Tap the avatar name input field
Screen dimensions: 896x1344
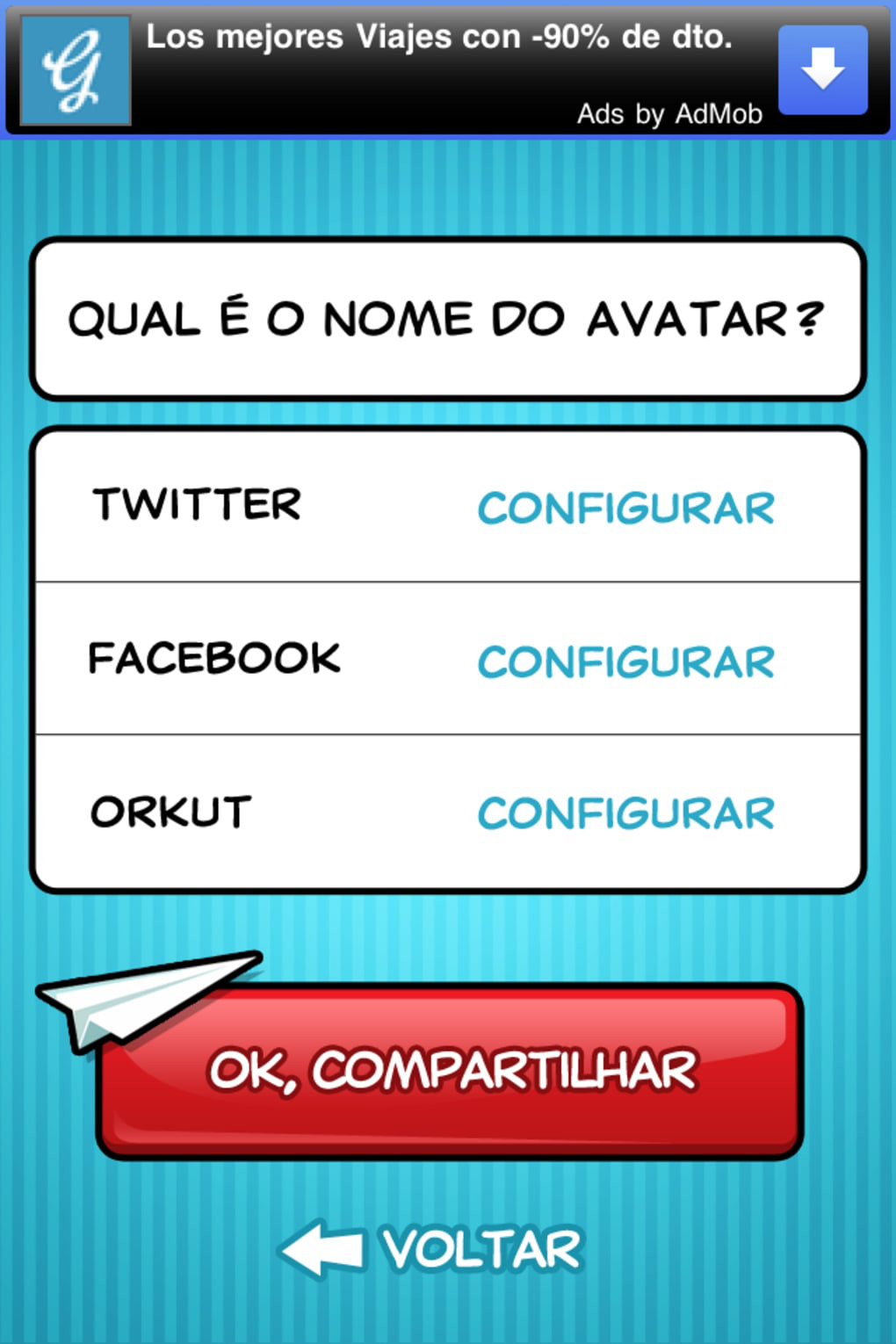coord(448,319)
